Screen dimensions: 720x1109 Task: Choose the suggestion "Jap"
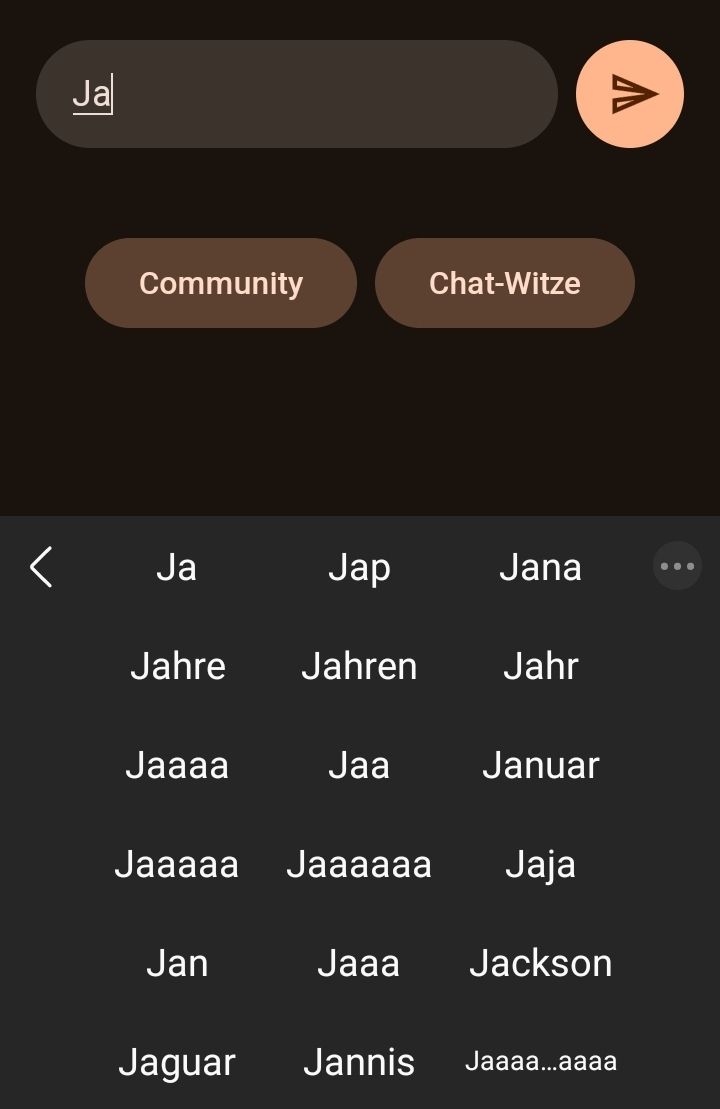(359, 568)
